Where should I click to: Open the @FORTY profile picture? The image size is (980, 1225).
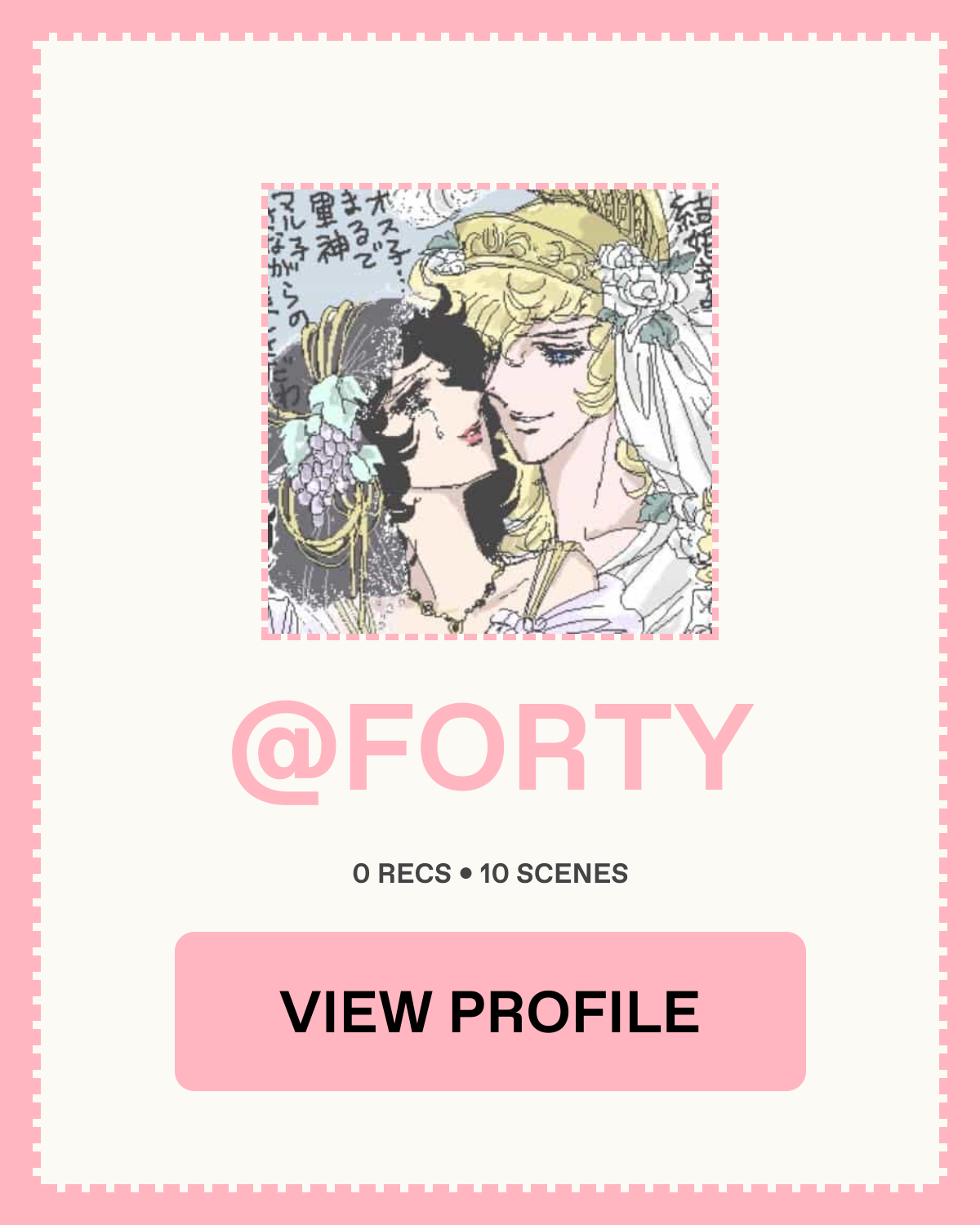pos(490,412)
